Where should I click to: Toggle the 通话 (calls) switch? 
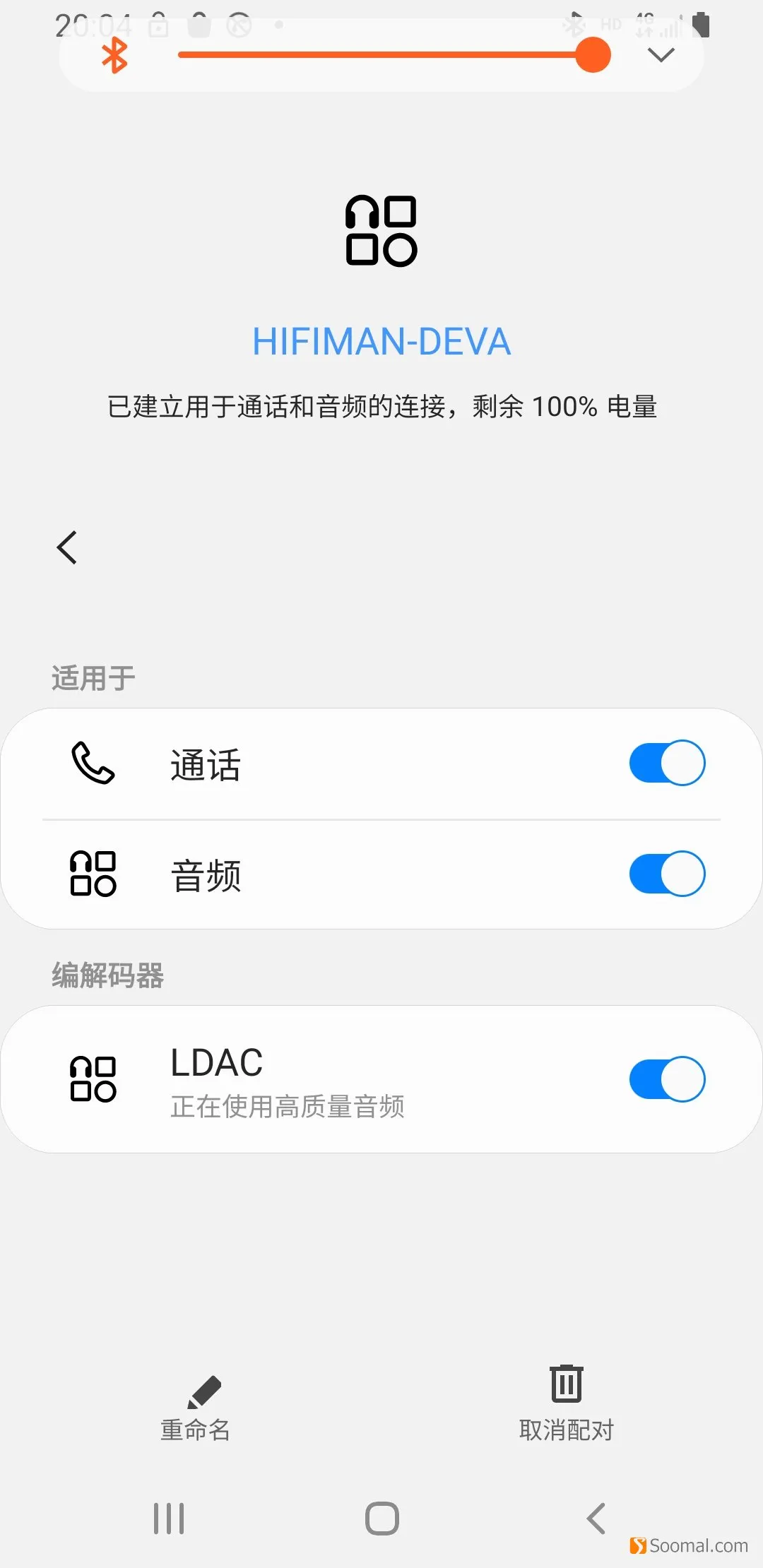point(667,763)
